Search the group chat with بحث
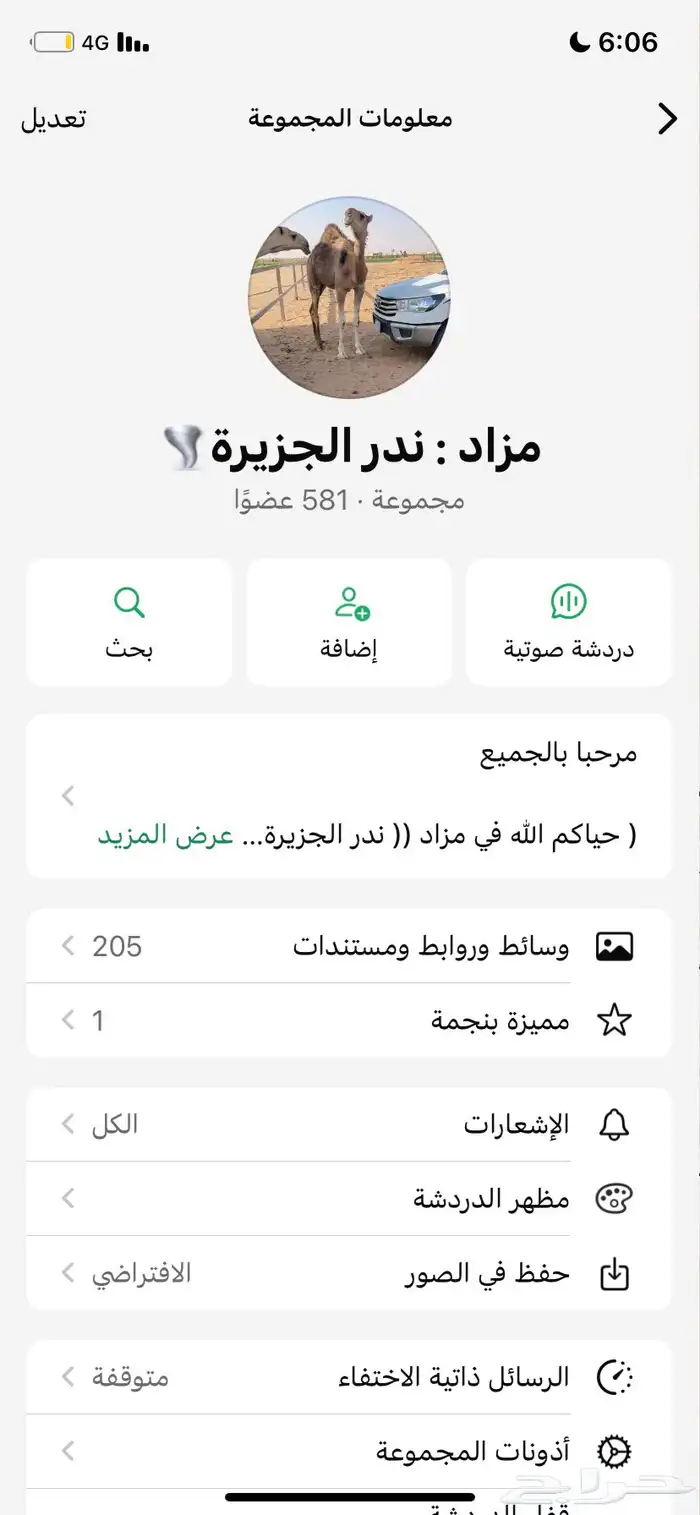 click(129, 622)
